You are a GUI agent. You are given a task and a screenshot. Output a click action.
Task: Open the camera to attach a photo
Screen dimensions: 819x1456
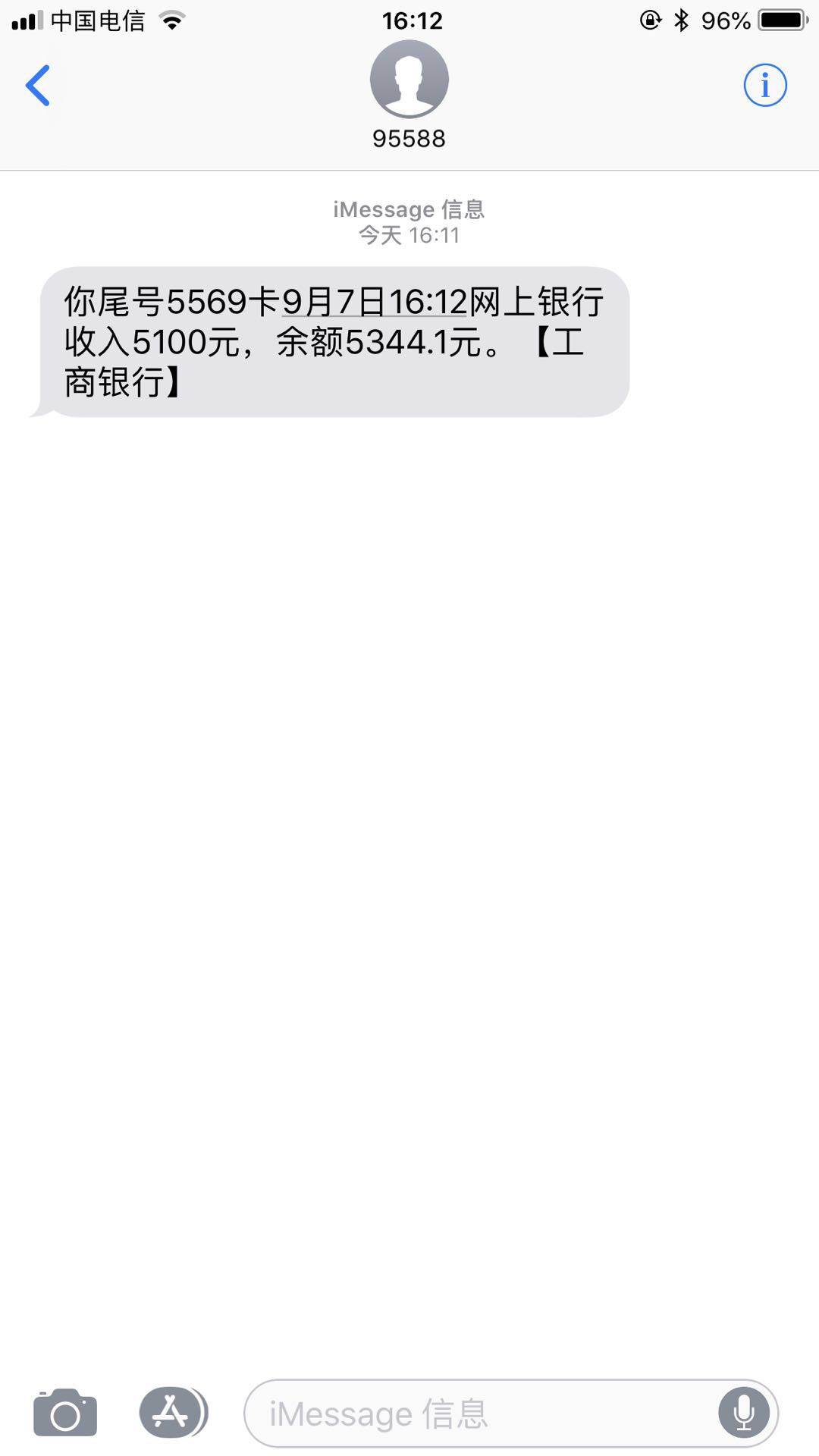pos(65,1413)
